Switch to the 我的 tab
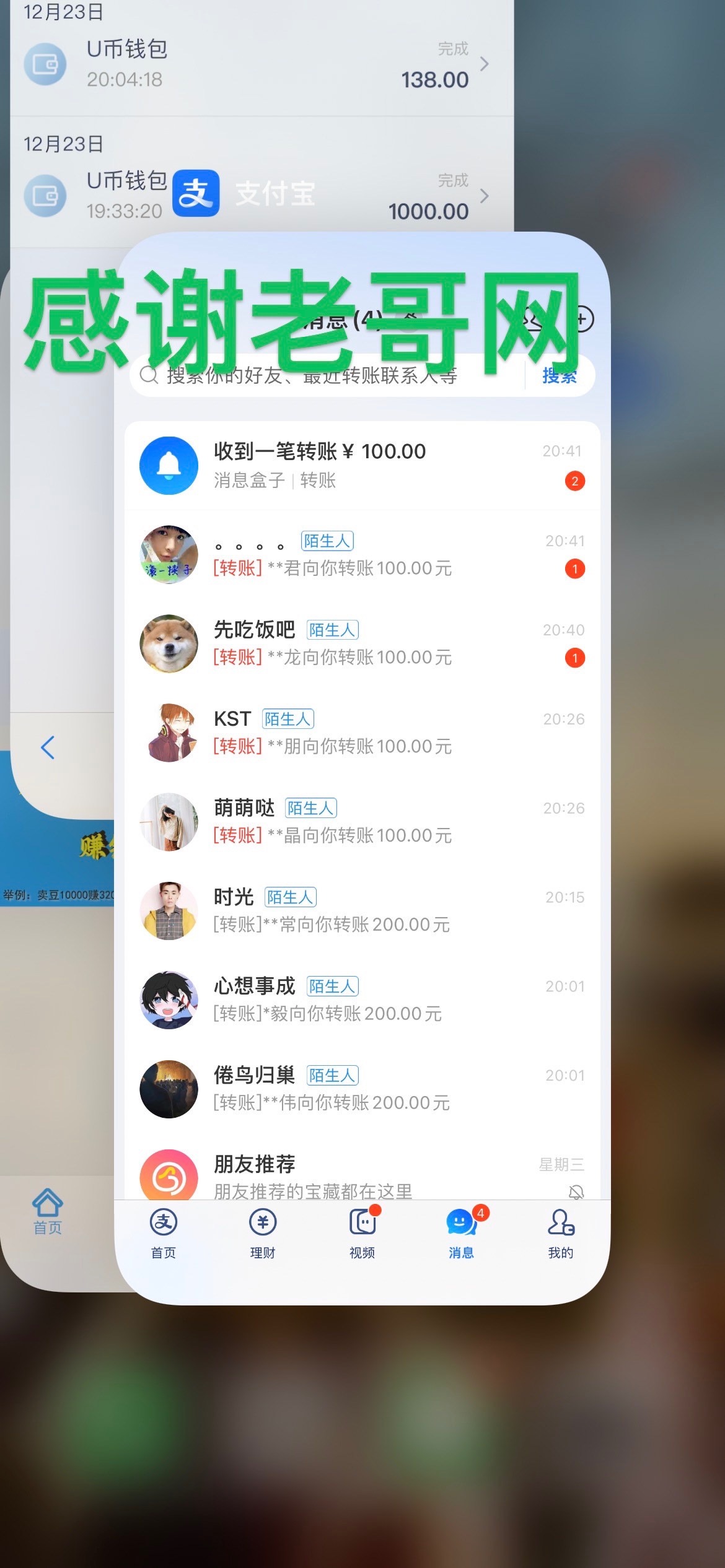Viewport: 725px width, 1568px height. (561, 1234)
